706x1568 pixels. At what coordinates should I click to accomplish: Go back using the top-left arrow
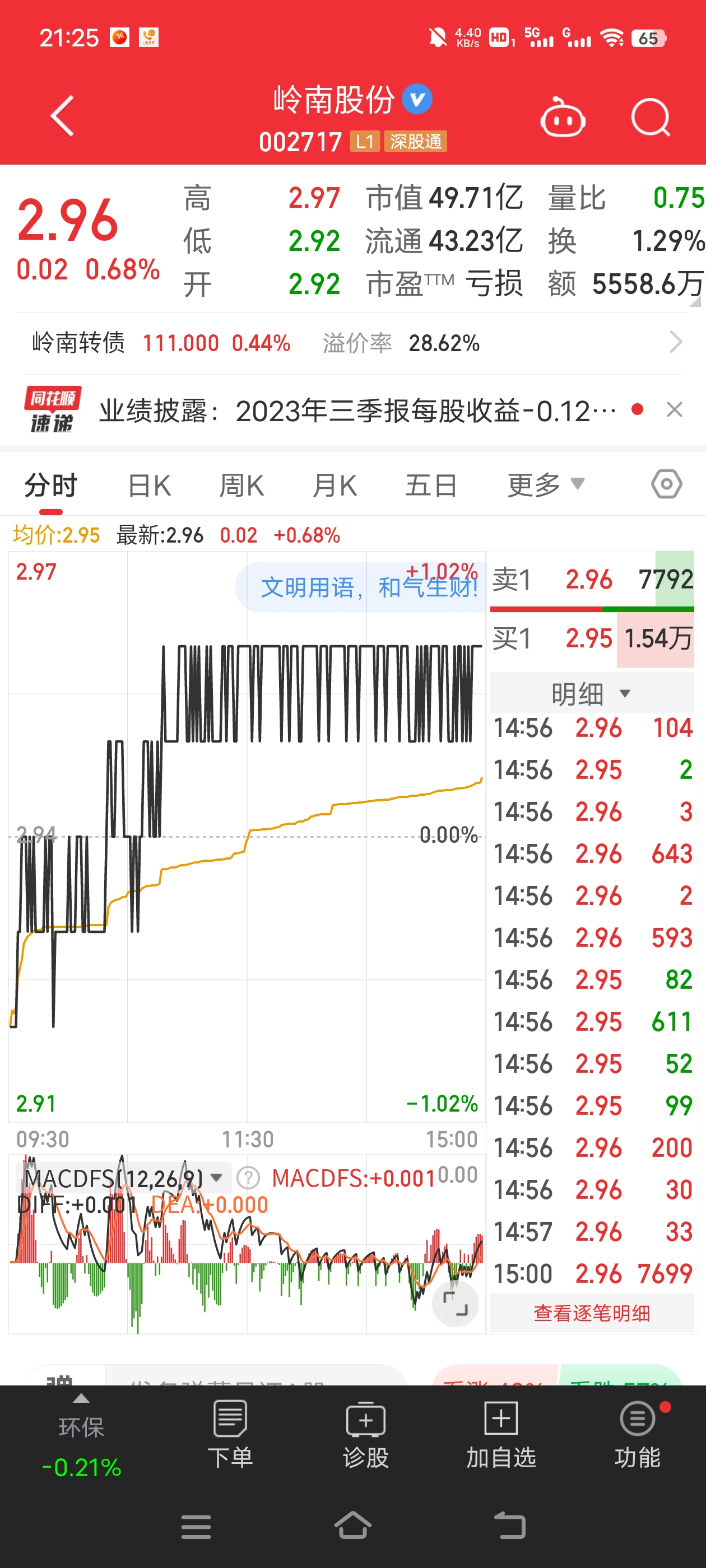63,116
